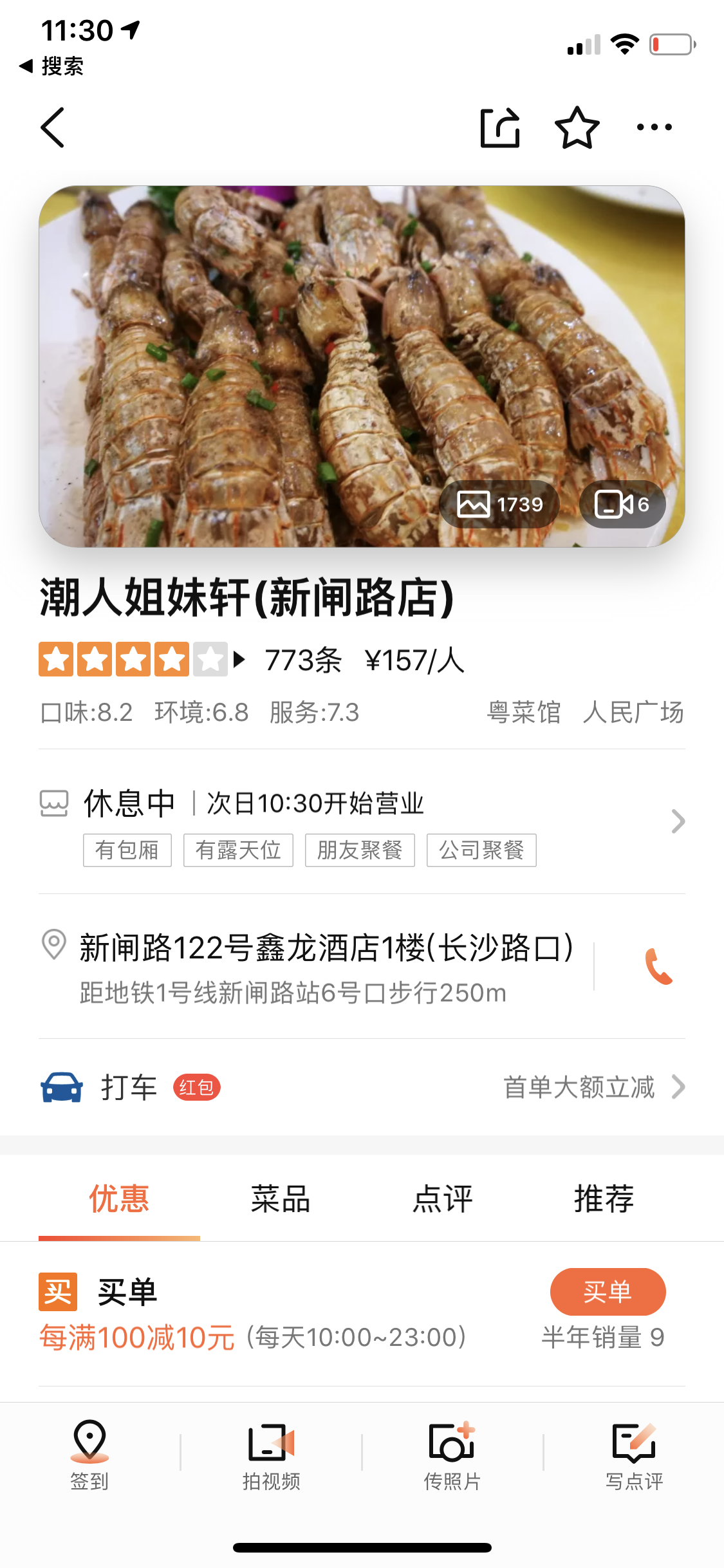
Task: Favorite this restaurant with the star
Action: [x=577, y=127]
